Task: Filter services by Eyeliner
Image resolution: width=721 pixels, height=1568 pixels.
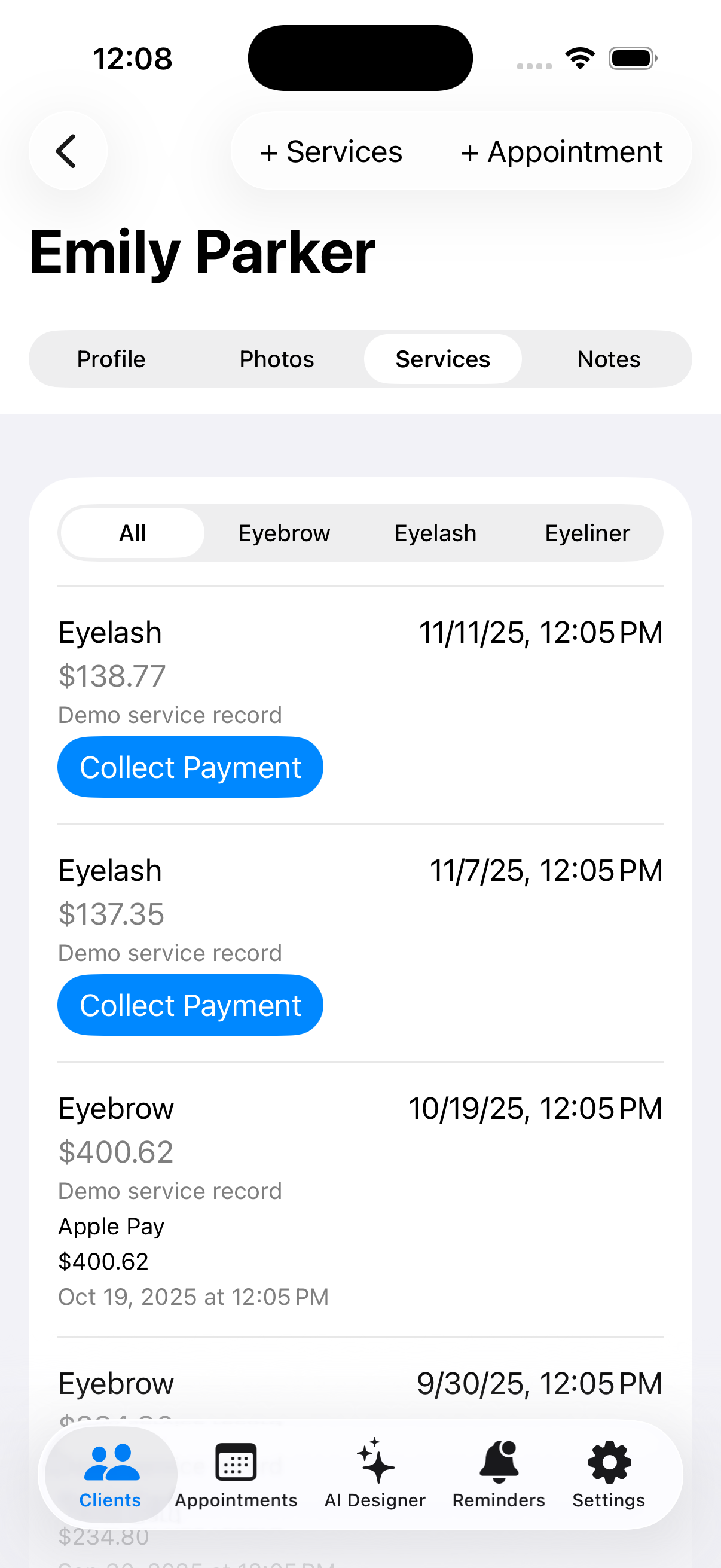Action: pyautogui.click(x=587, y=533)
